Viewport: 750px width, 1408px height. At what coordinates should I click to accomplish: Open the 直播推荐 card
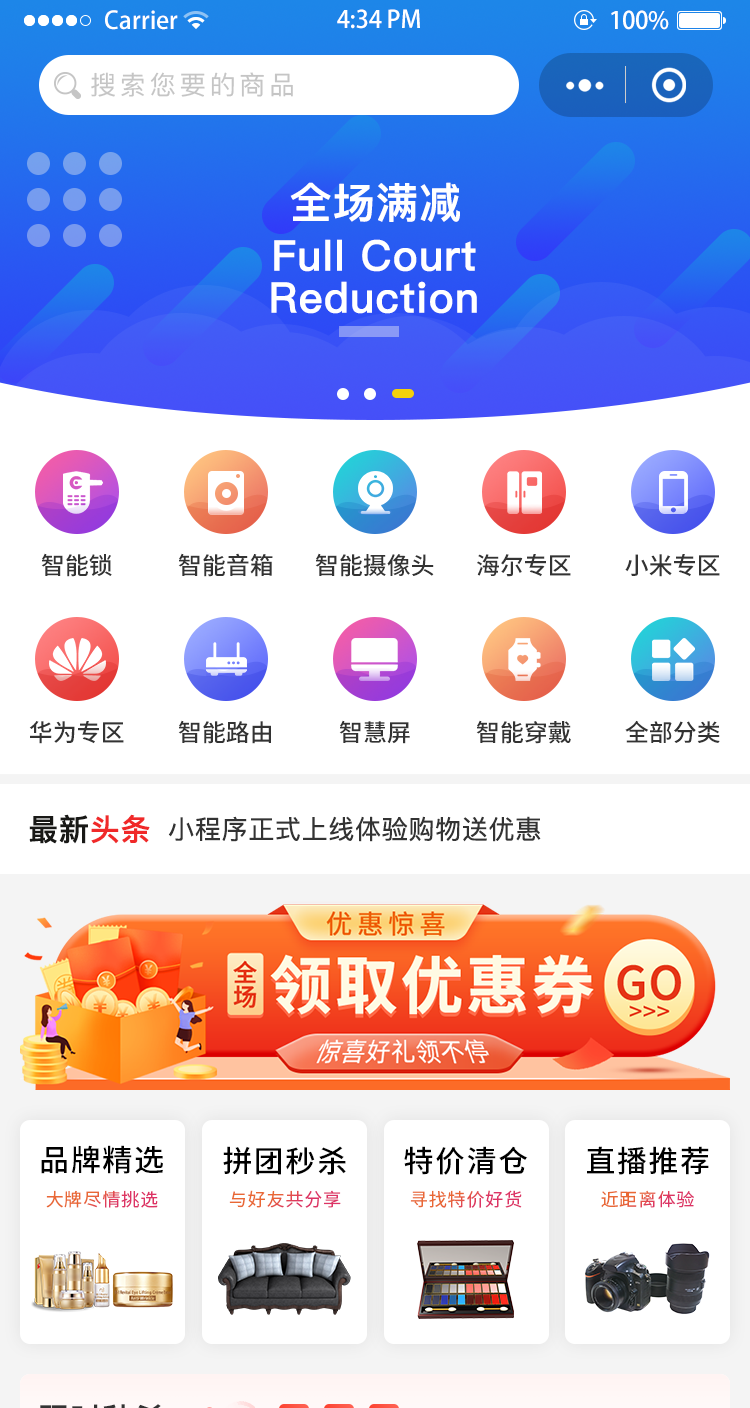pyautogui.click(x=647, y=1230)
